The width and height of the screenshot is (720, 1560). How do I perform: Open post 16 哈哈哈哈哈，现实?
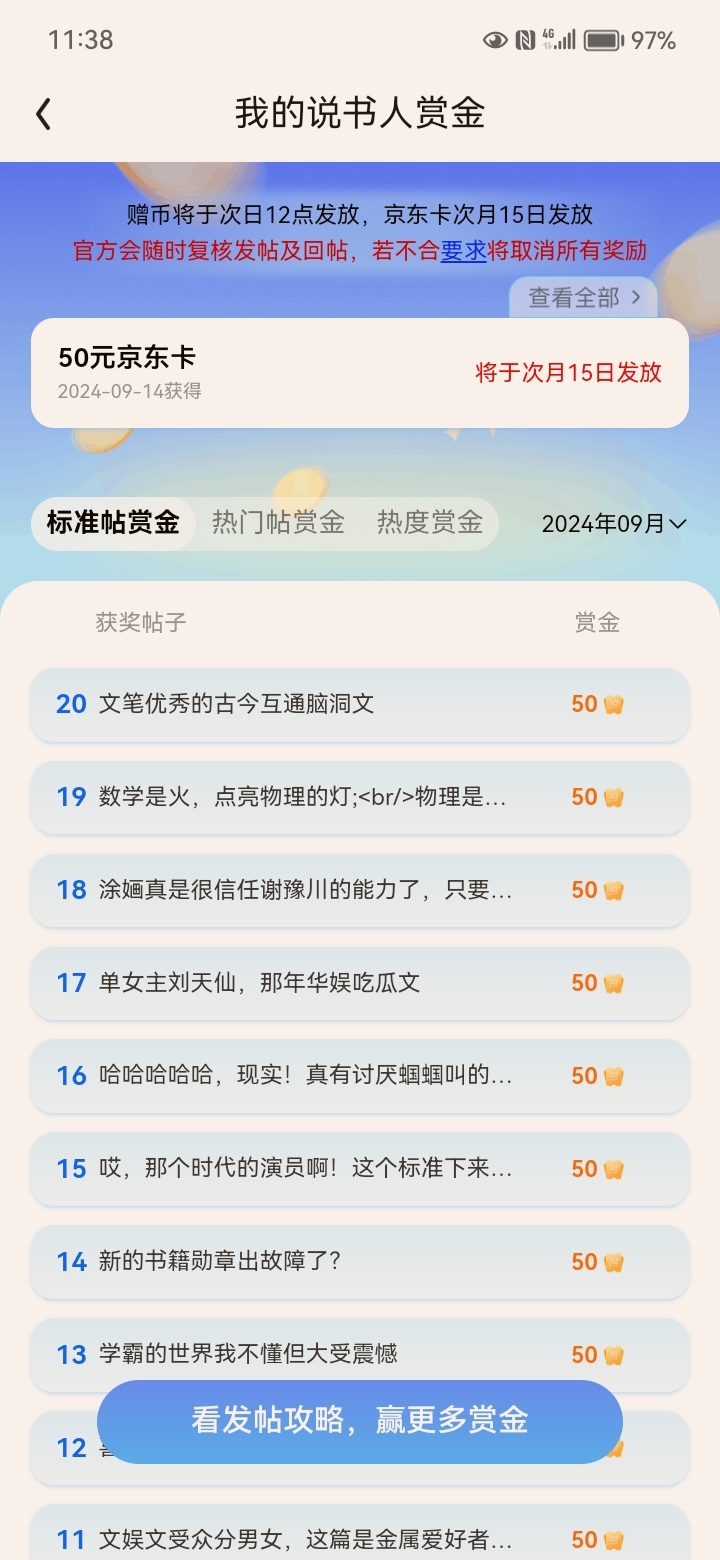pos(360,1076)
